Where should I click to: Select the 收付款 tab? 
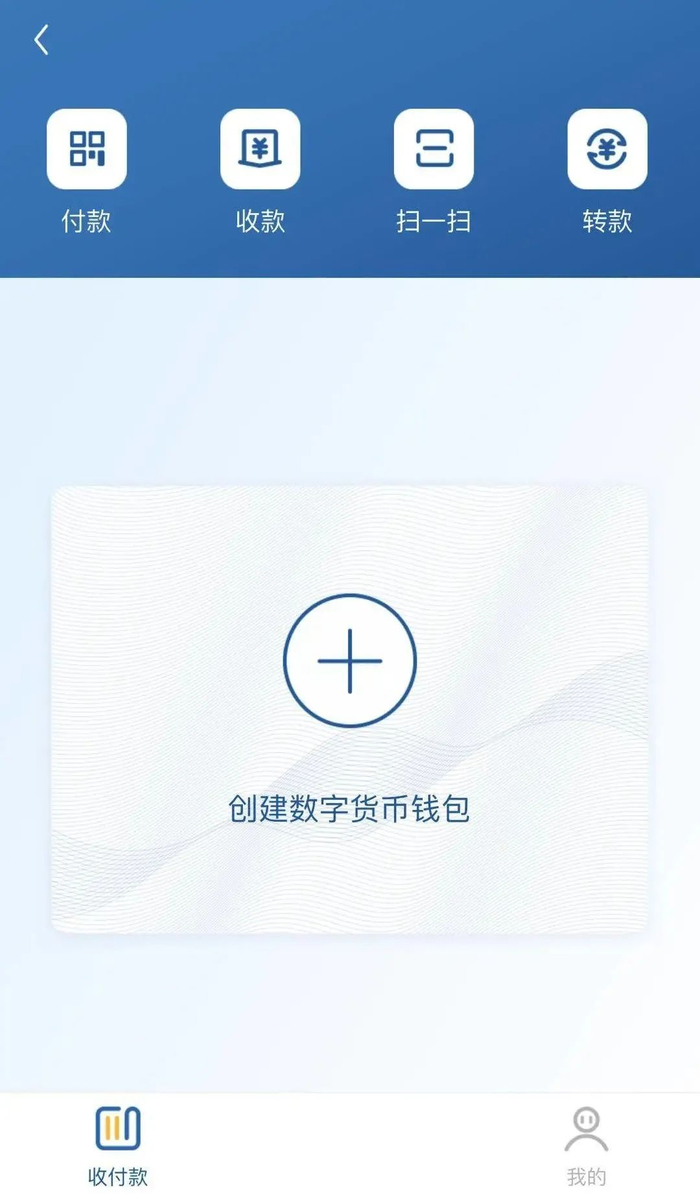pos(118,1146)
